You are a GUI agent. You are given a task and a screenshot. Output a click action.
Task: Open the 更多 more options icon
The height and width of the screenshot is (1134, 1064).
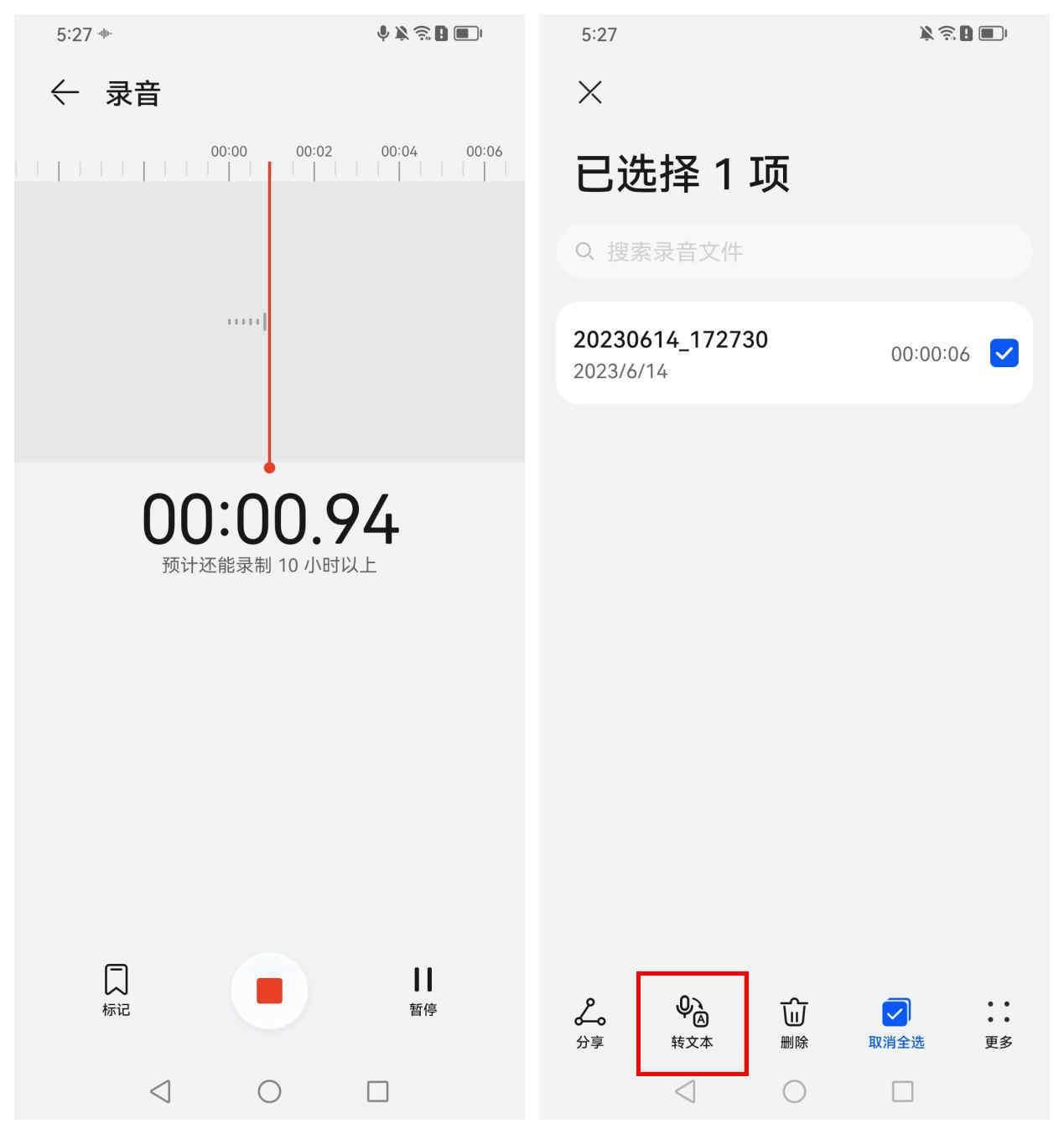coord(996,1014)
